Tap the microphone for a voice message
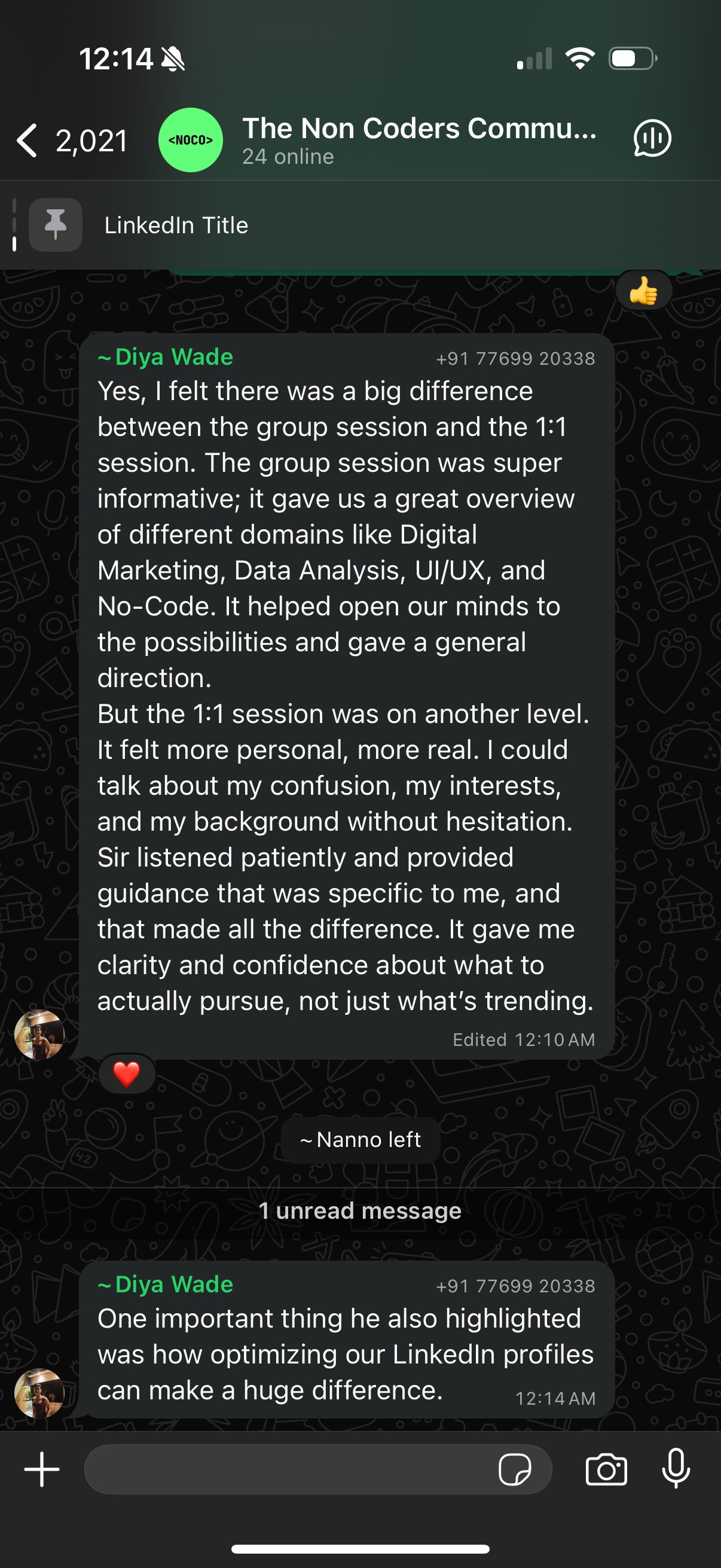The height and width of the screenshot is (1568, 721). coord(676,1469)
